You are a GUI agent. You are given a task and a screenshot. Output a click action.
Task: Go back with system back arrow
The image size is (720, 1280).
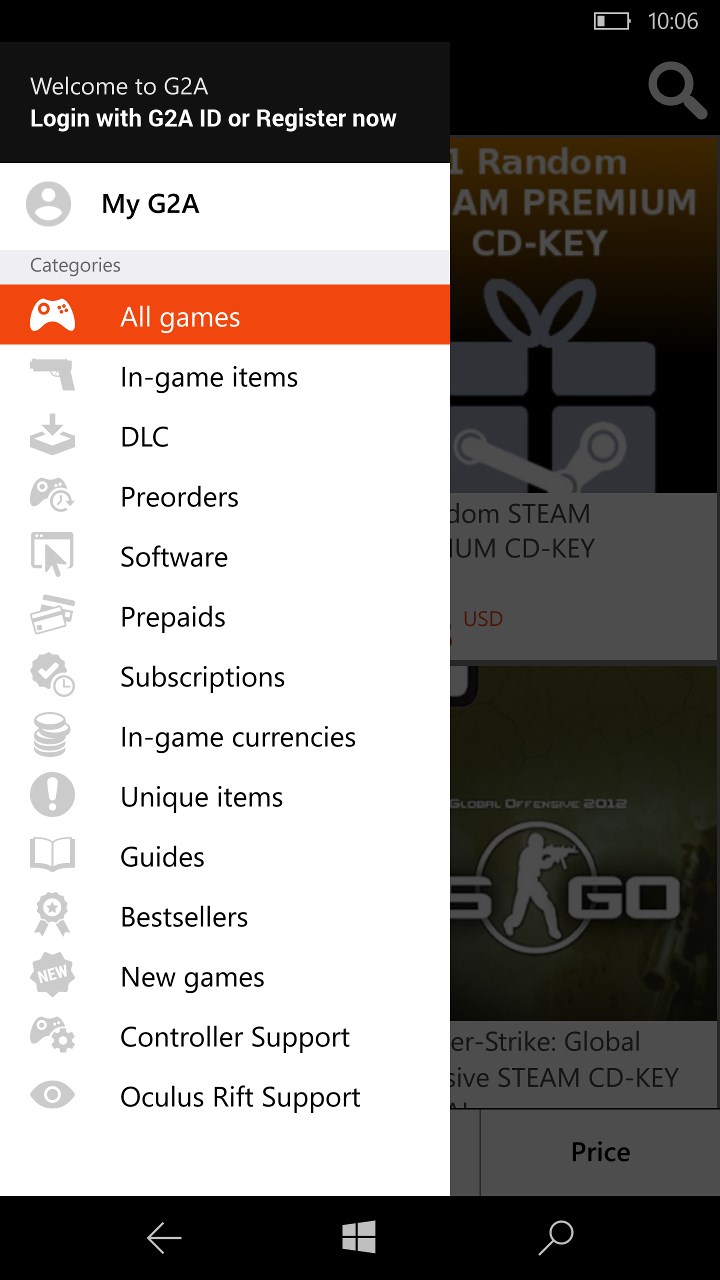164,1238
